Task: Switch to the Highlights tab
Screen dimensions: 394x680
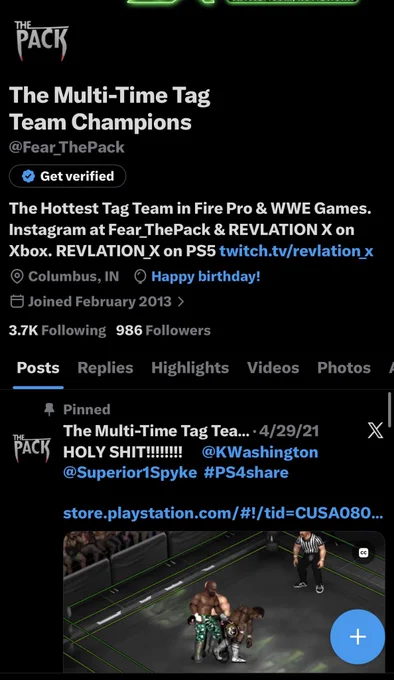Action: (x=190, y=368)
